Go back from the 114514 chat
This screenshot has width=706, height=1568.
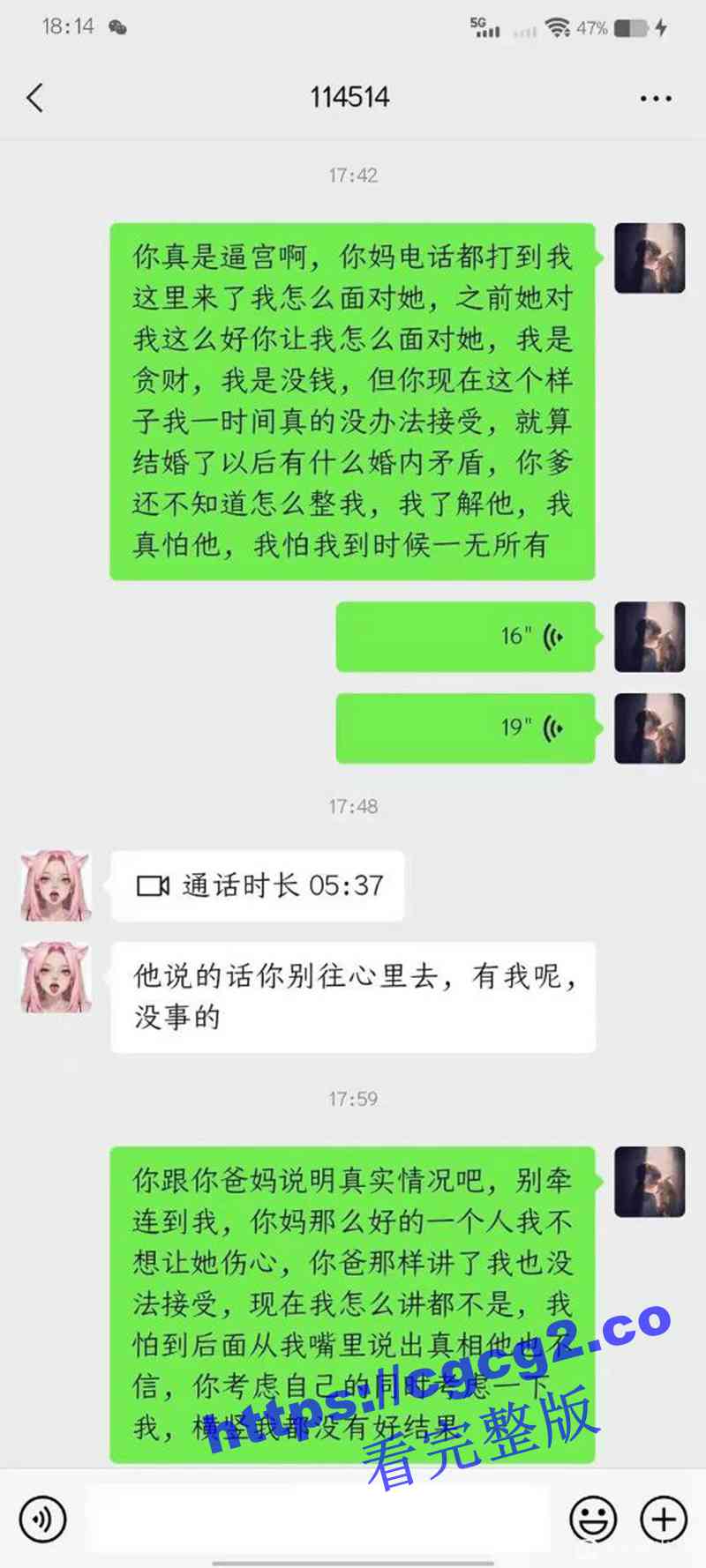pos(35,97)
